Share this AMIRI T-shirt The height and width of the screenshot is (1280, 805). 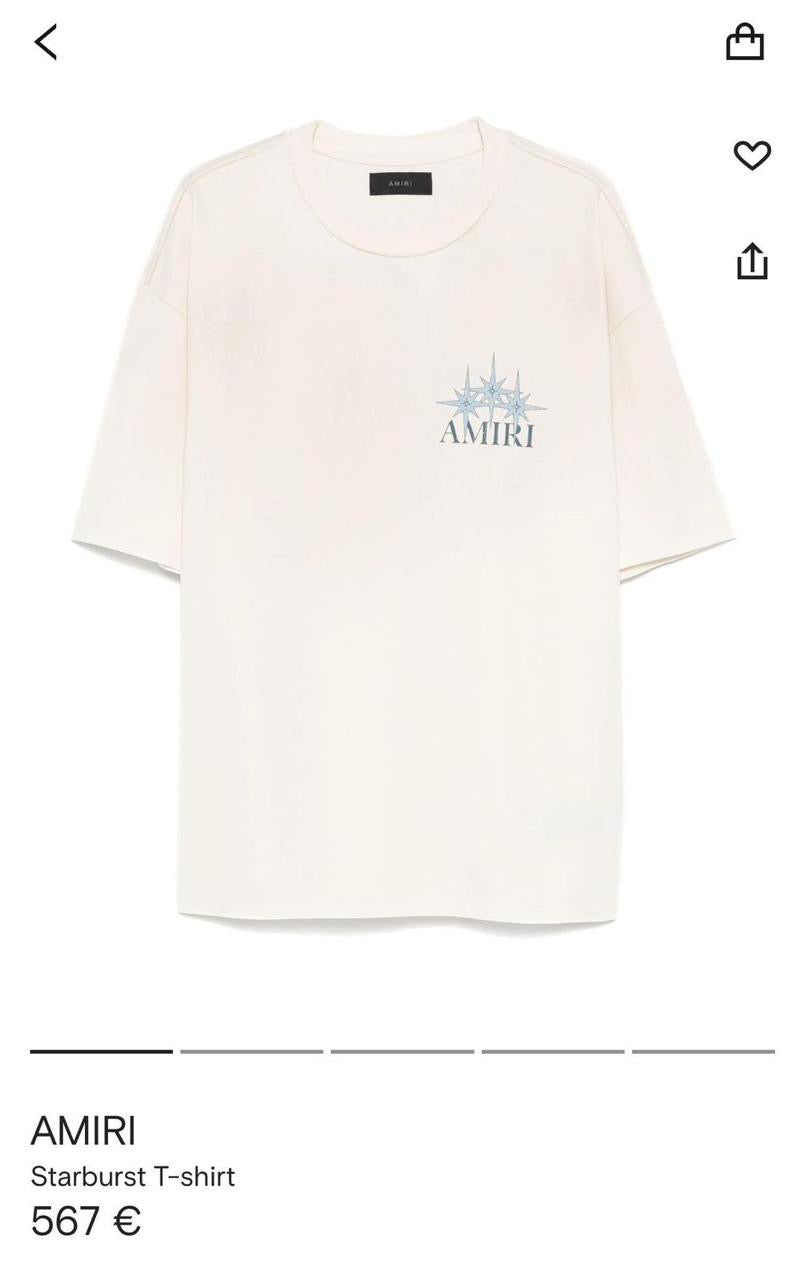coord(752,261)
